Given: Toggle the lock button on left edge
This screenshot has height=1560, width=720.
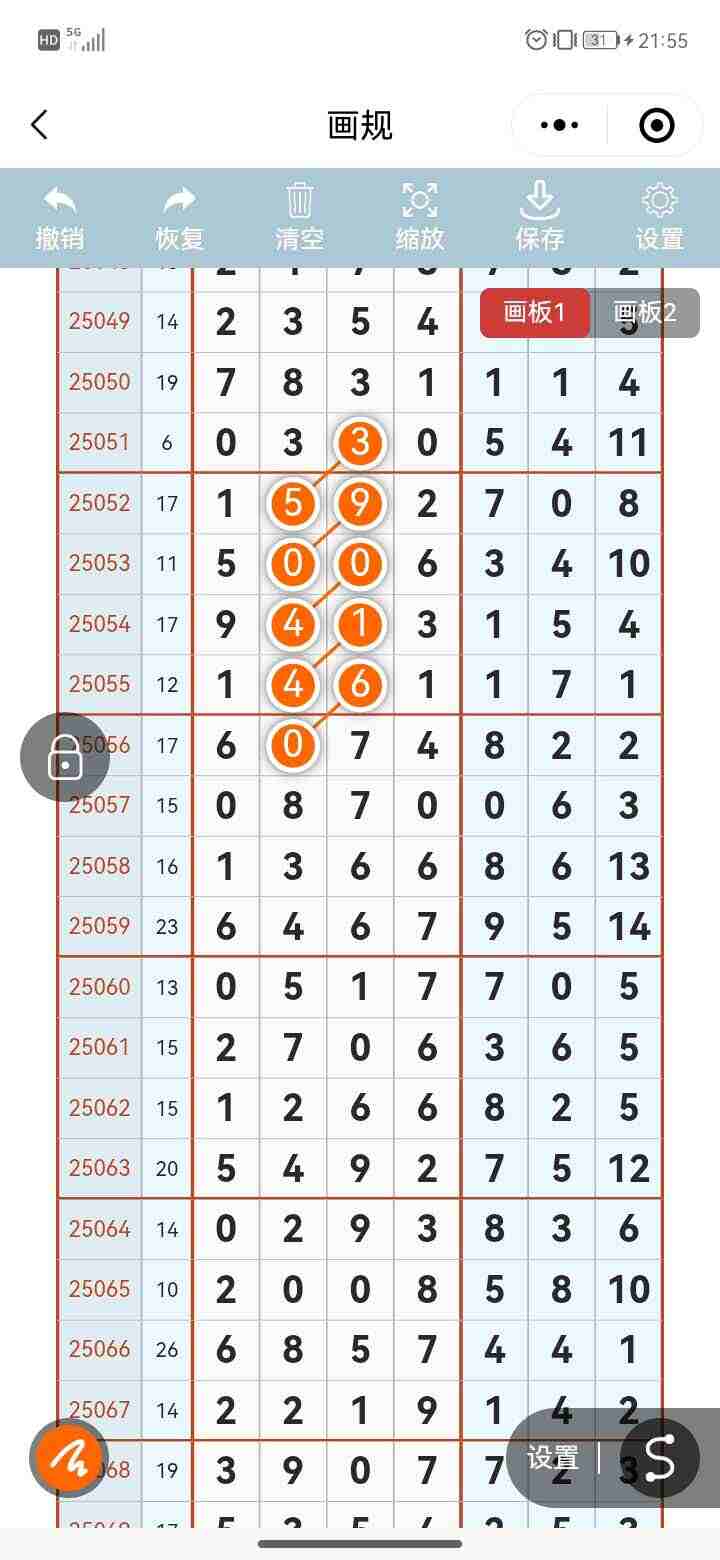Looking at the screenshot, I should [x=65, y=757].
